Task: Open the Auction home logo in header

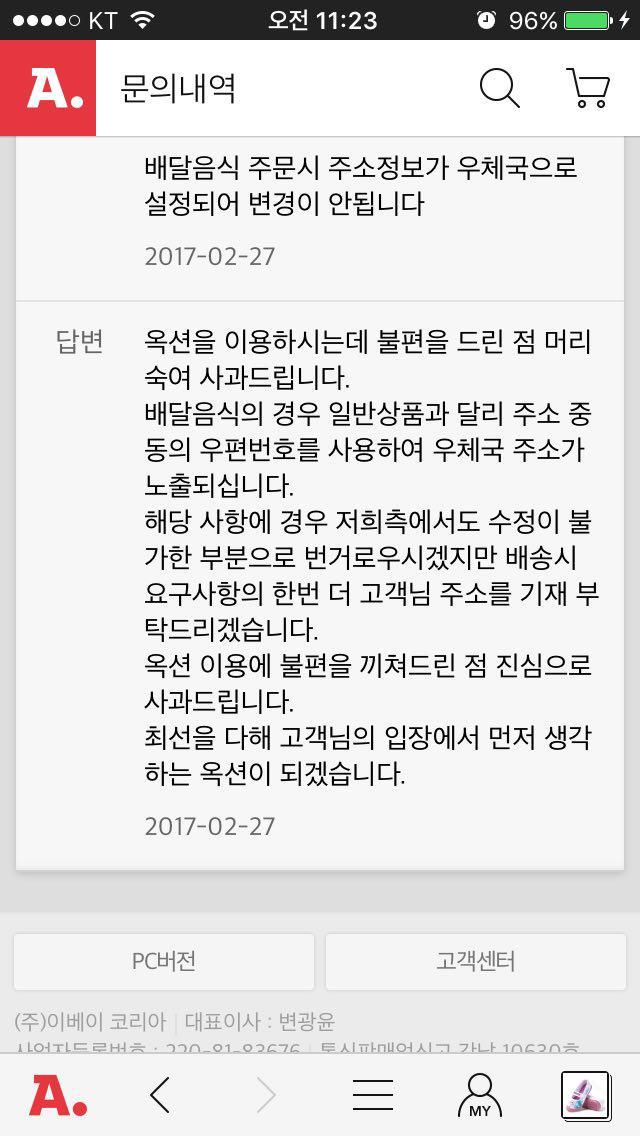Action: click(x=48, y=88)
